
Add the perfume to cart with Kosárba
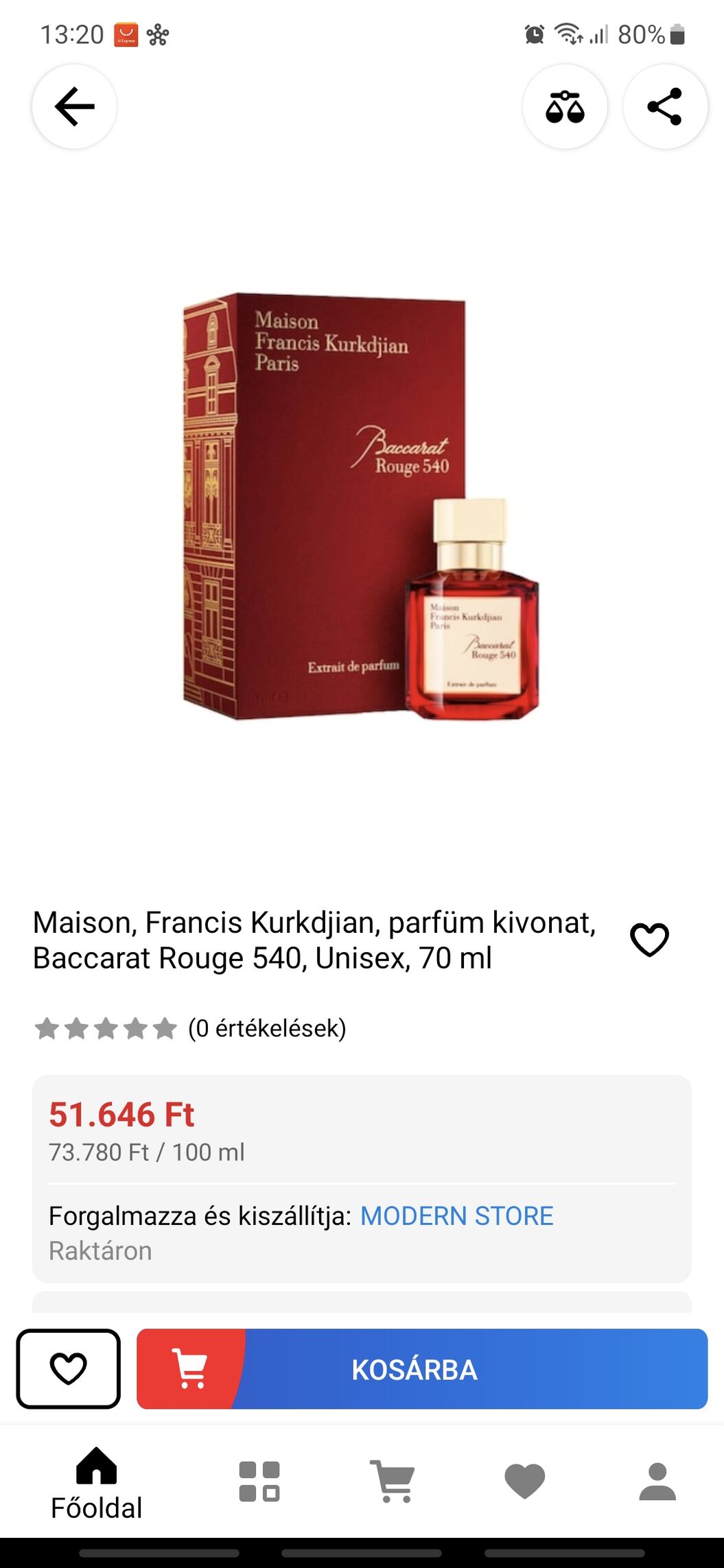[x=422, y=1369]
